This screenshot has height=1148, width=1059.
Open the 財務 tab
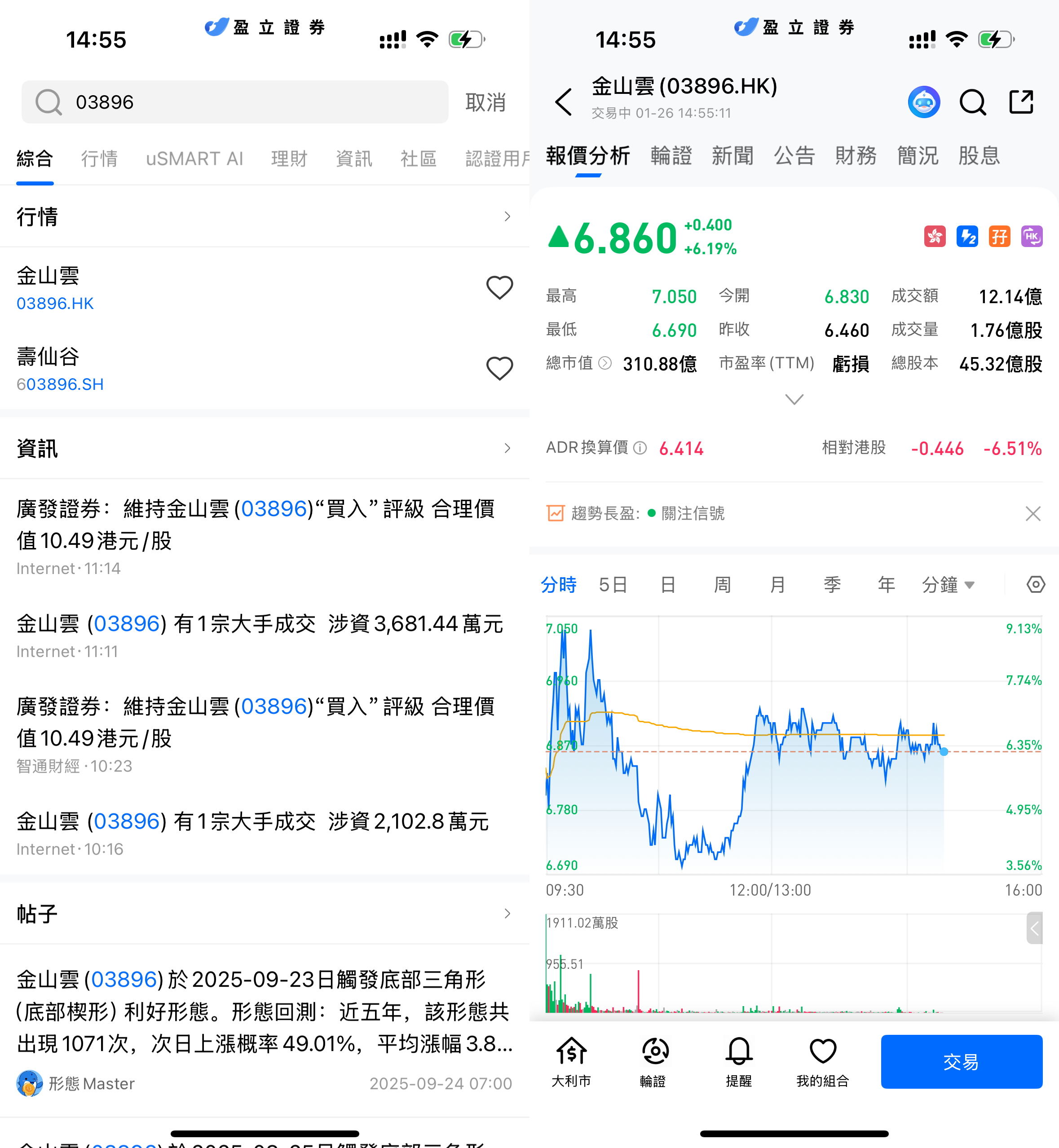pos(856,156)
